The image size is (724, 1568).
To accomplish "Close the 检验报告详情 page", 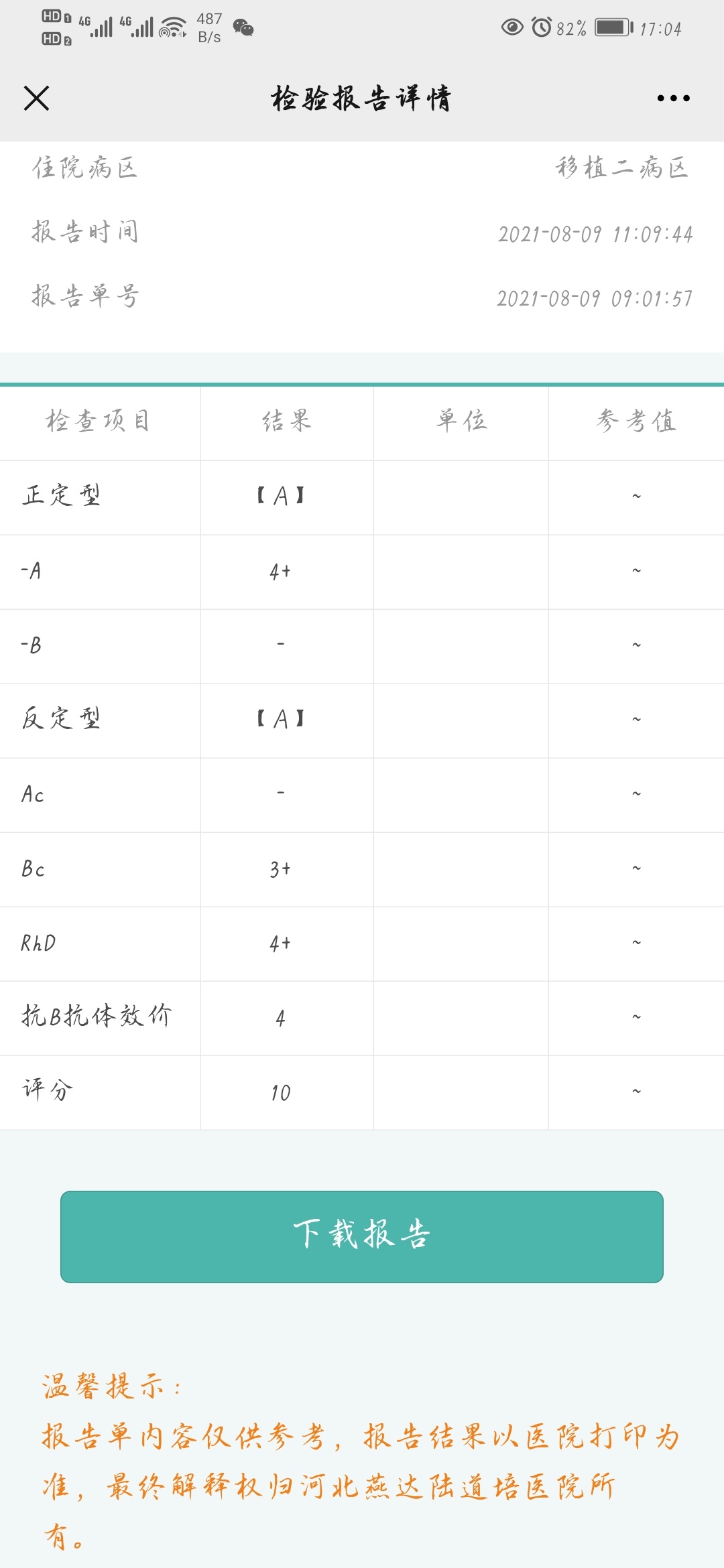I will pyautogui.click(x=36, y=98).
